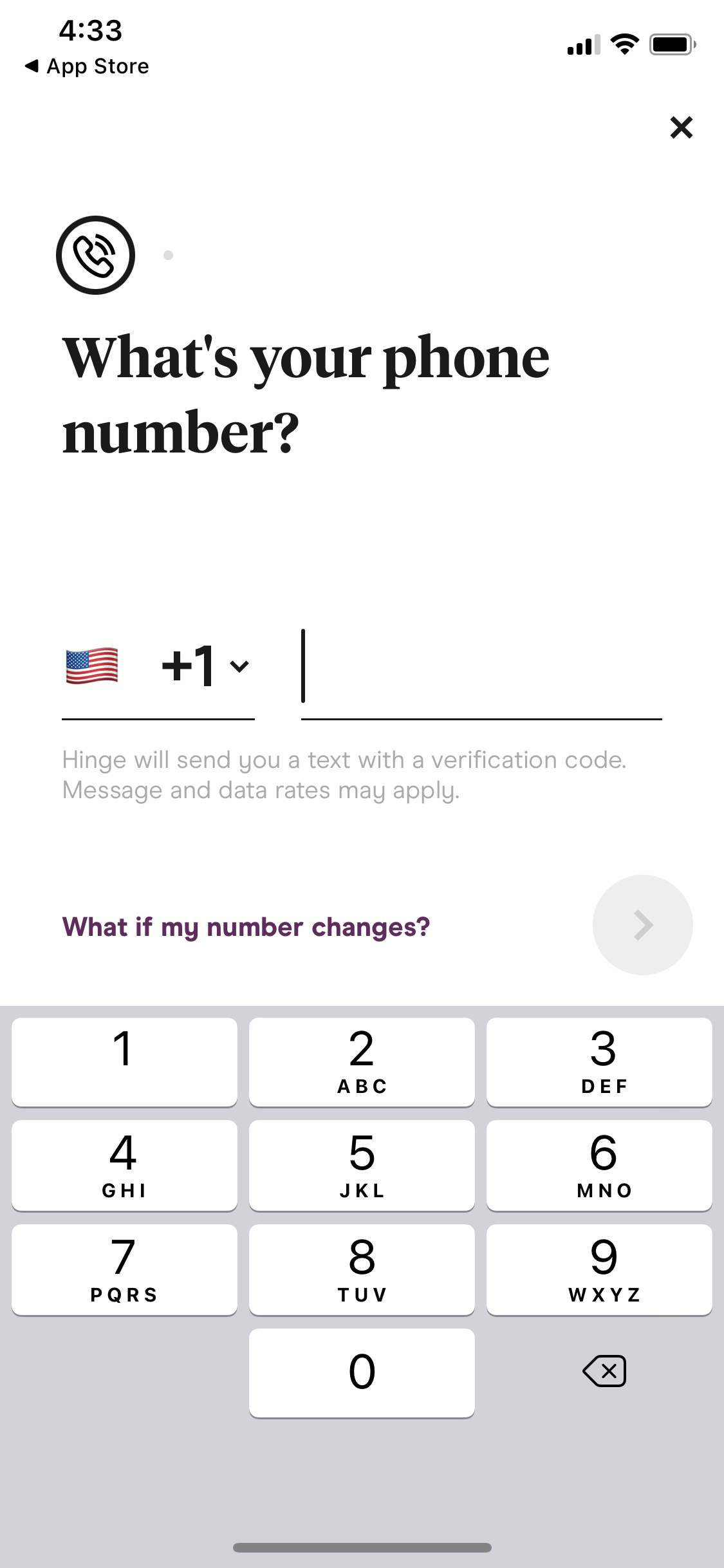Tap the X to dismiss the screen
Screen dimensions: 724x1568
(x=681, y=127)
